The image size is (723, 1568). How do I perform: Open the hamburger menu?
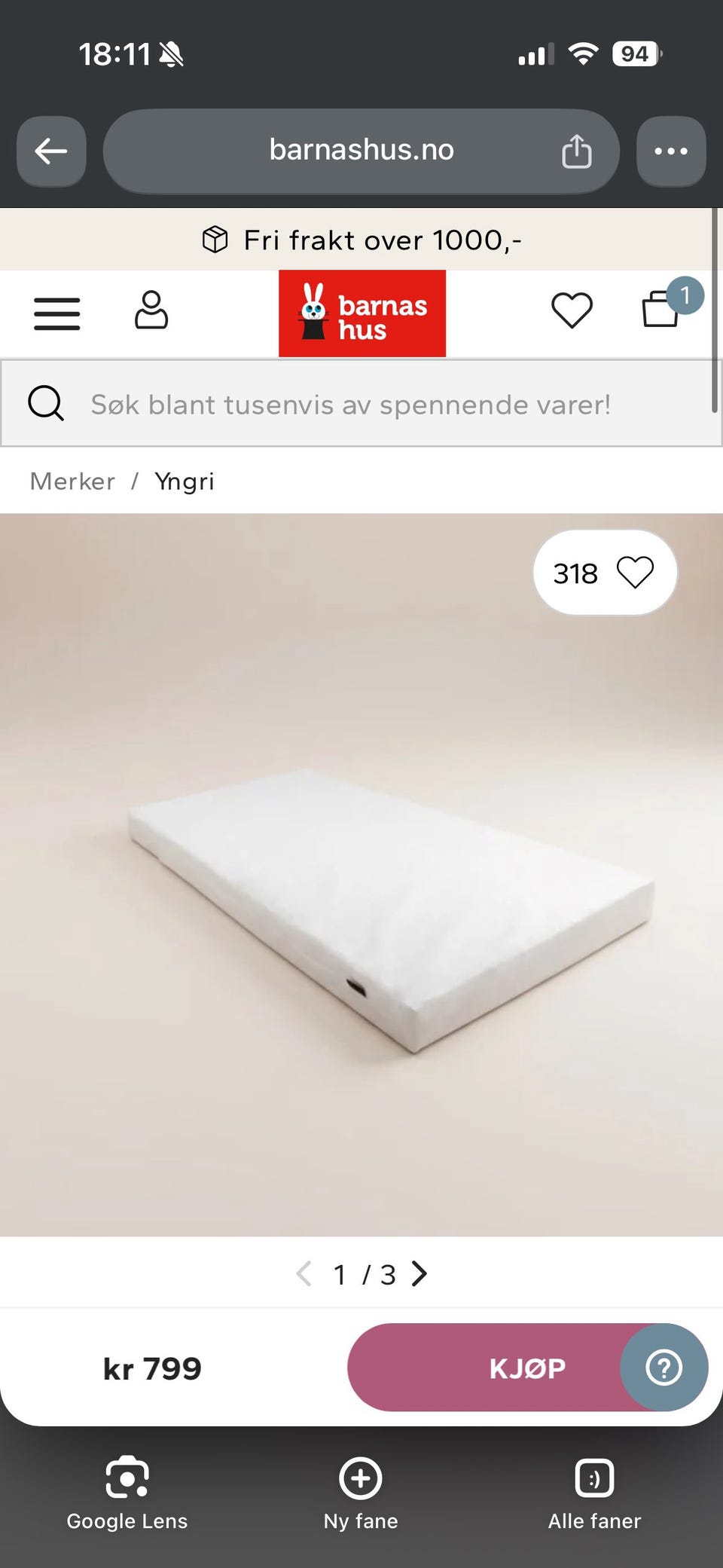point(57,313)
